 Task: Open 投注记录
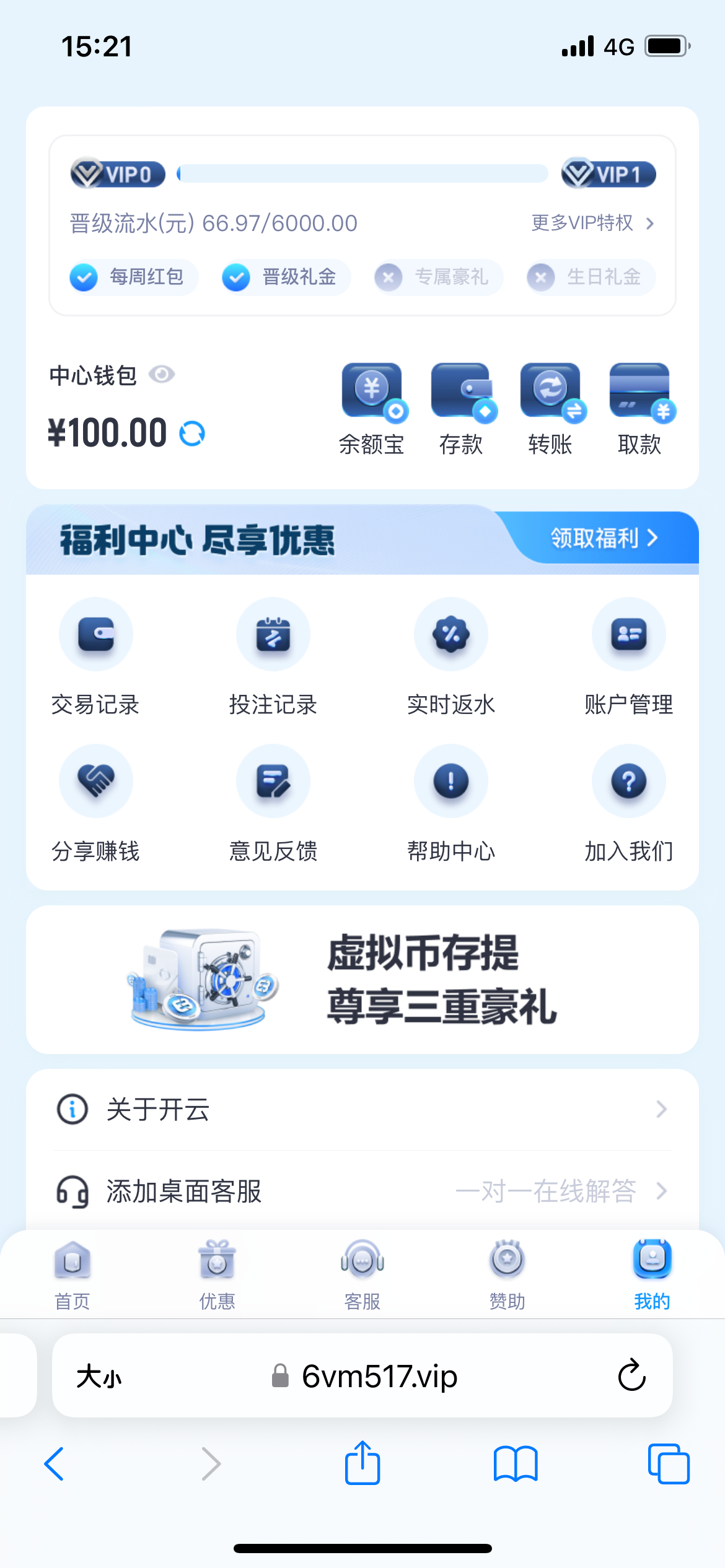click(273, 656)
